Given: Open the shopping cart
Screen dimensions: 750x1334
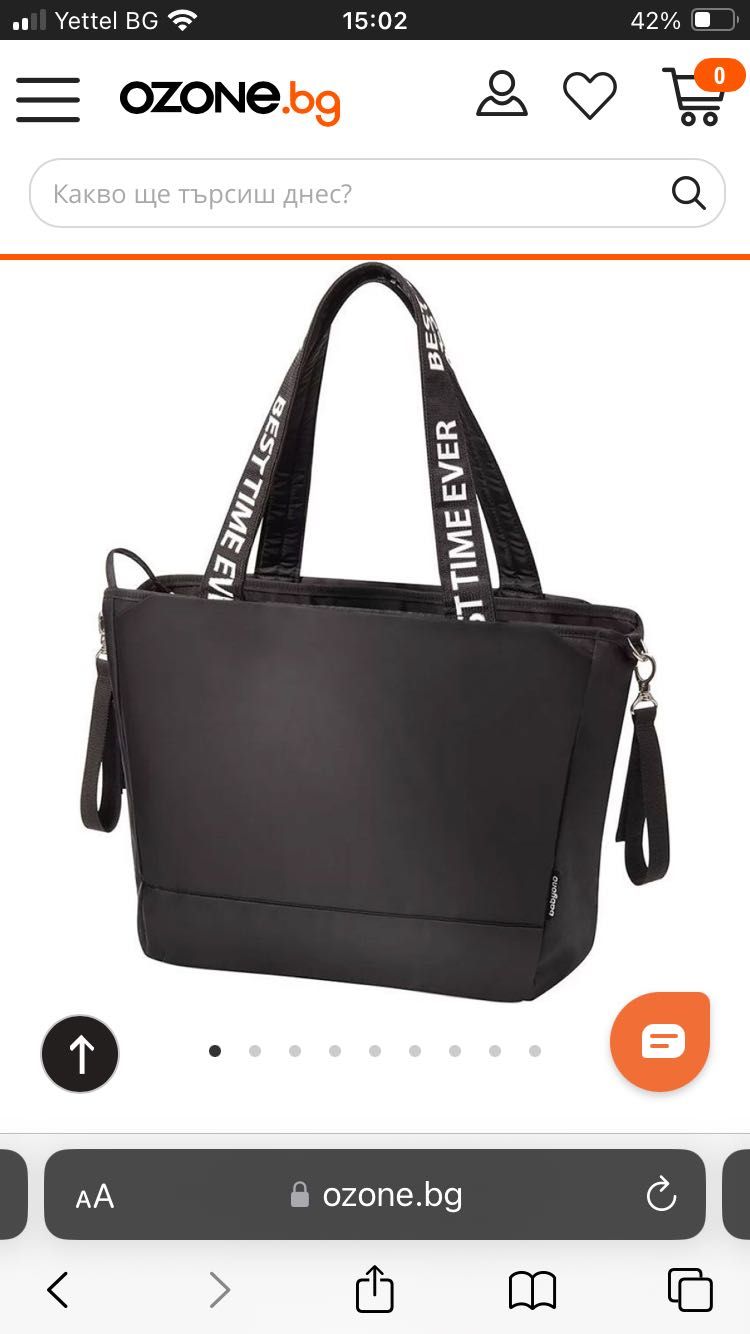Looking at the screenshot, I should tap(694, 96).
